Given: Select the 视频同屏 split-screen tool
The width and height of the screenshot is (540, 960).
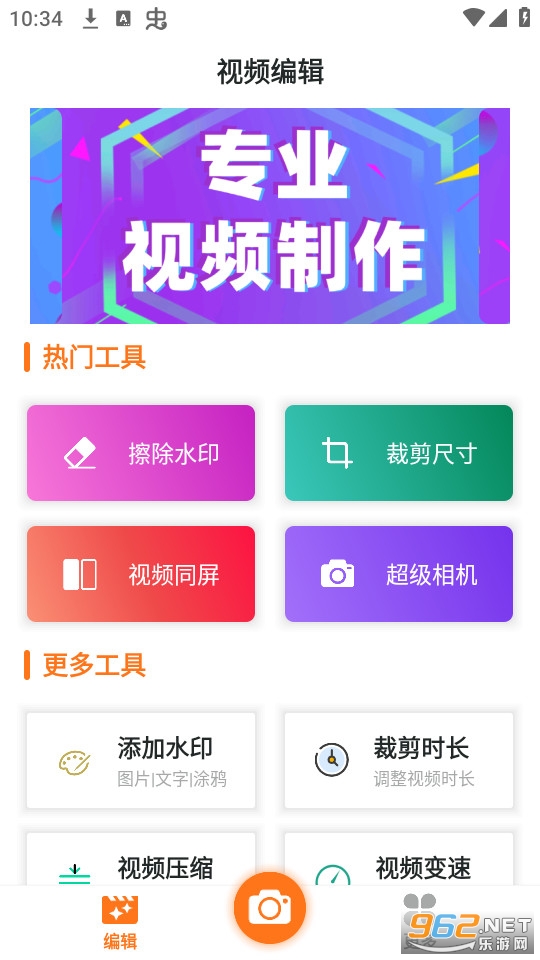Looking at the screenshot, I should [141, 574].
